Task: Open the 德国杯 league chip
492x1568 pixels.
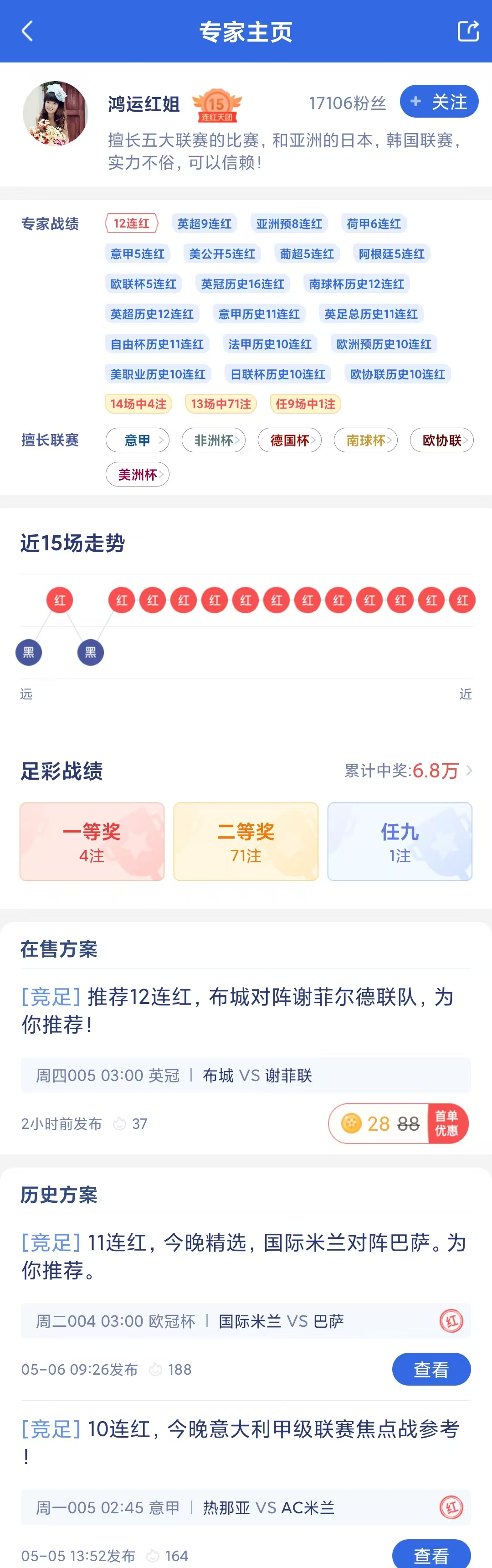Action: [289, 440]
